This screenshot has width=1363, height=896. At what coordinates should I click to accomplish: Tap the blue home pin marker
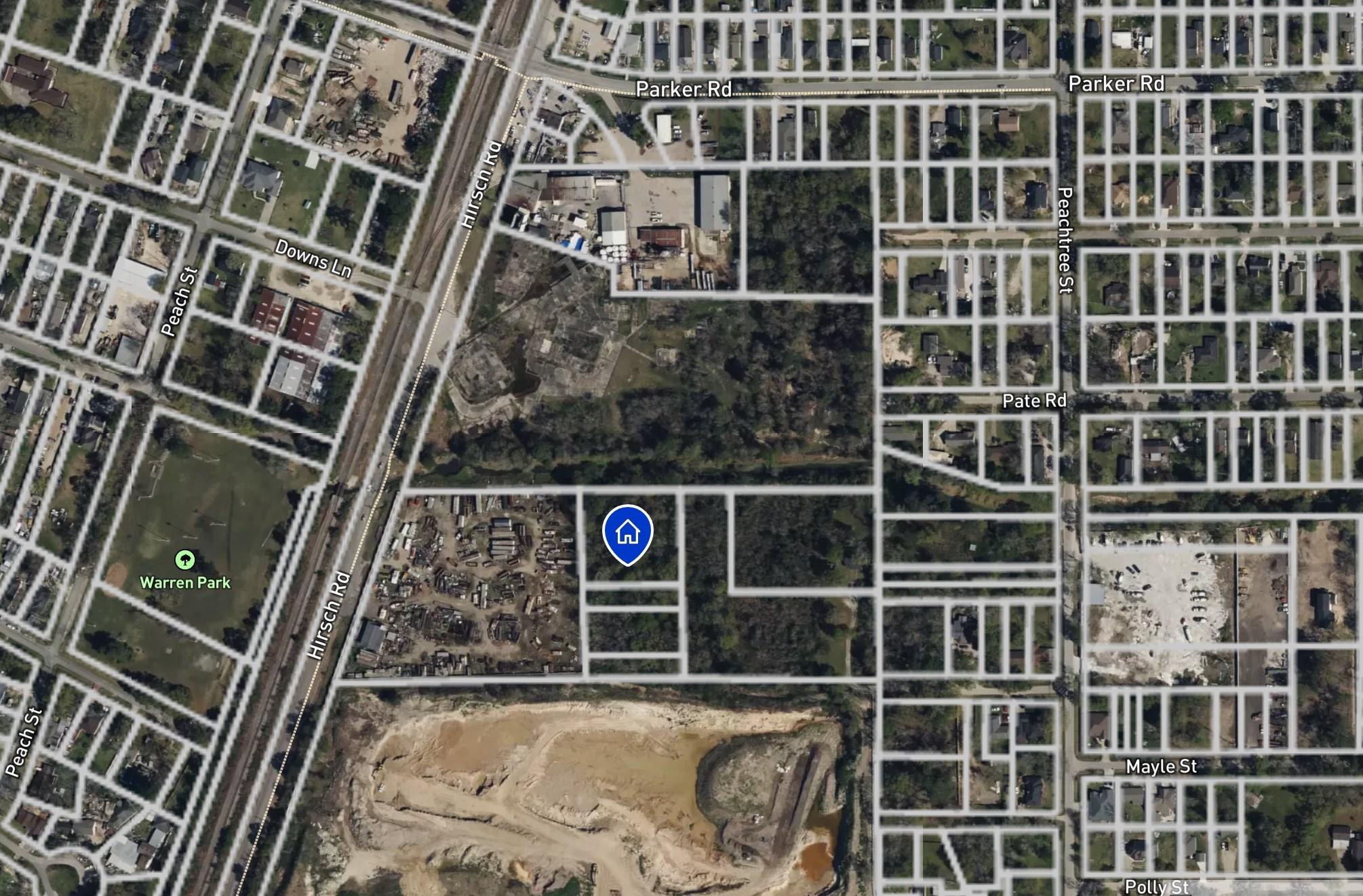(628, 533)
